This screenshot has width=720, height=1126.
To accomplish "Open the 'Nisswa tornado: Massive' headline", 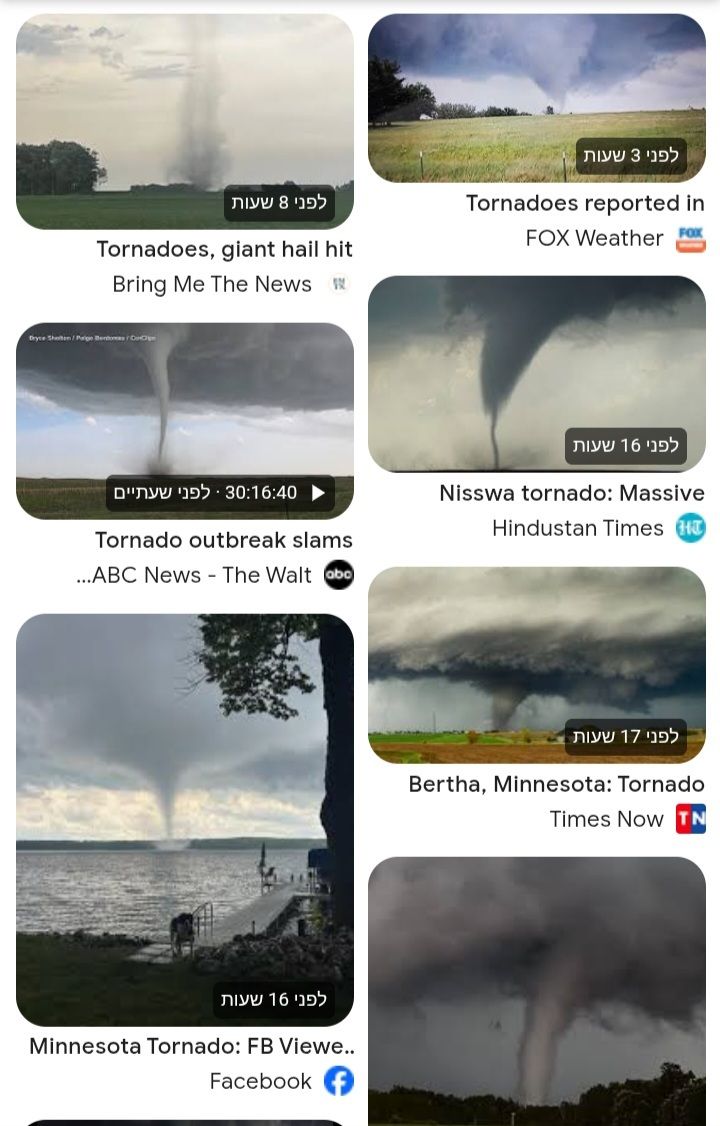I will 572,493.
